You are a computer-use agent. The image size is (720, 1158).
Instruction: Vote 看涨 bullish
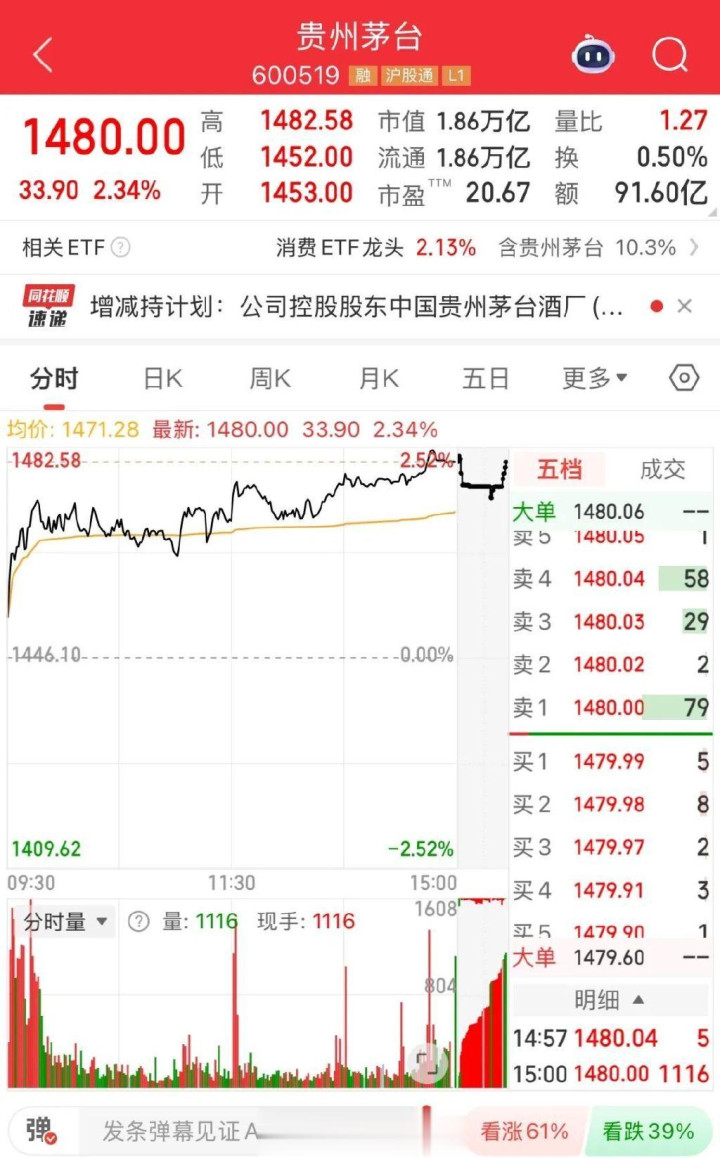[x=524, y=1131]
